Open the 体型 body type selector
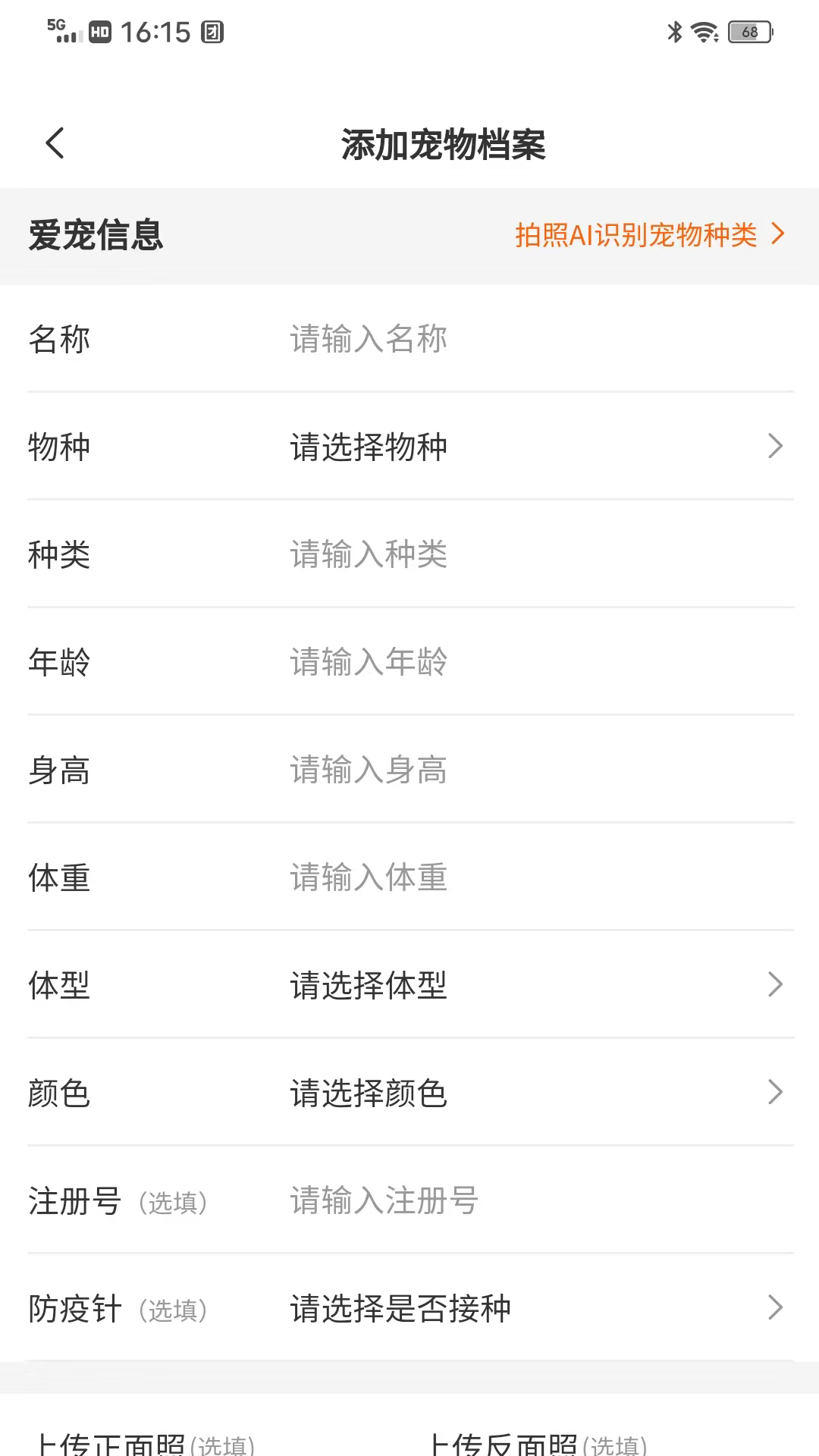 [x=409, y=986]
